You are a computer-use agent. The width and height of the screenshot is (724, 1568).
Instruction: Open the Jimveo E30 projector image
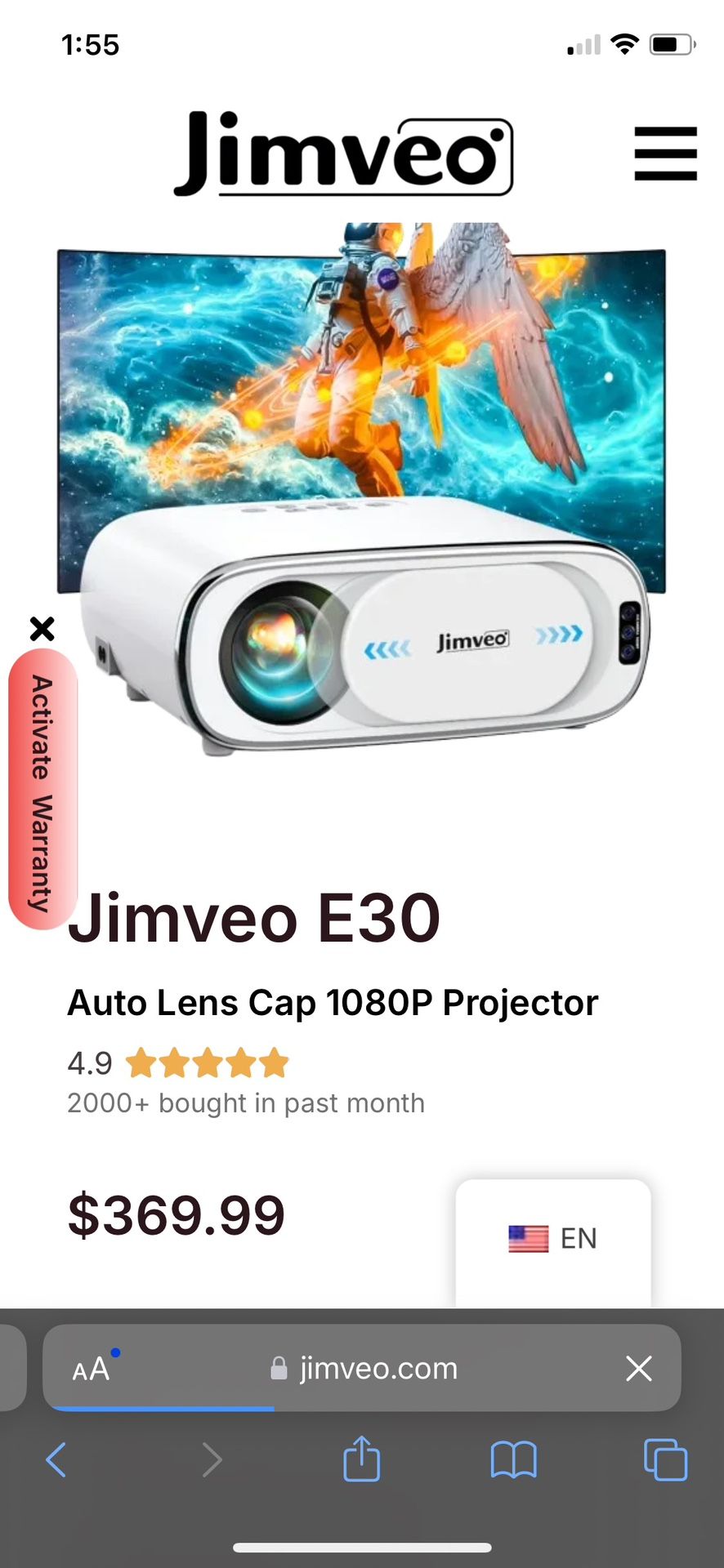click(361, 490)
